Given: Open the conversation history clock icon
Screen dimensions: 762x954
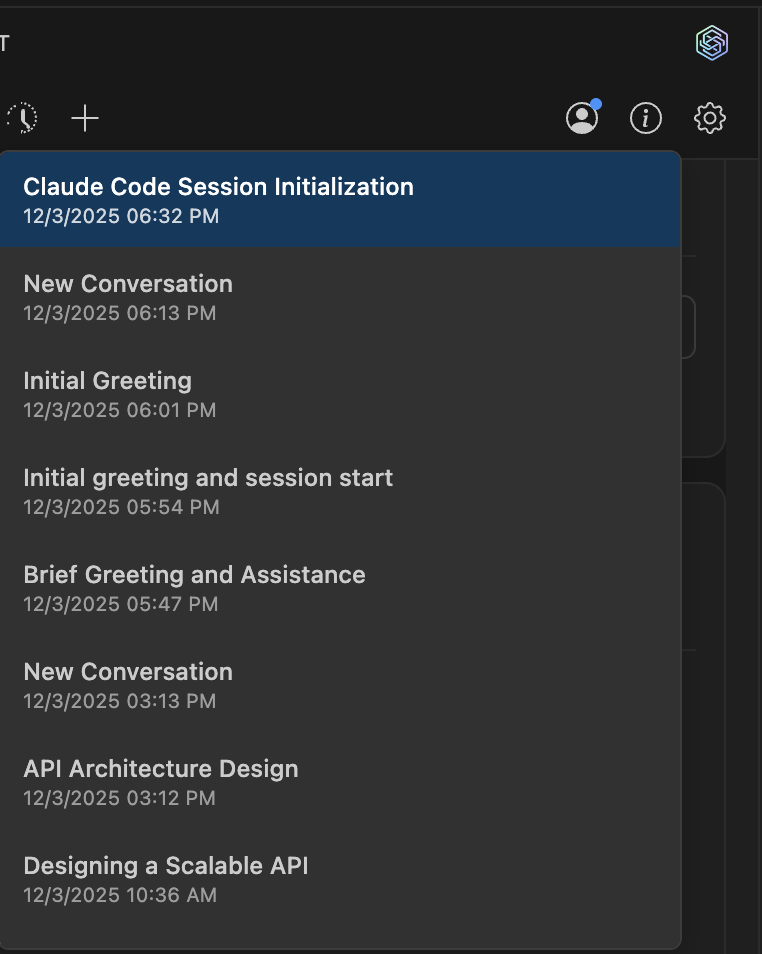Looking at the screenshot, I should [x=22, y=117].
